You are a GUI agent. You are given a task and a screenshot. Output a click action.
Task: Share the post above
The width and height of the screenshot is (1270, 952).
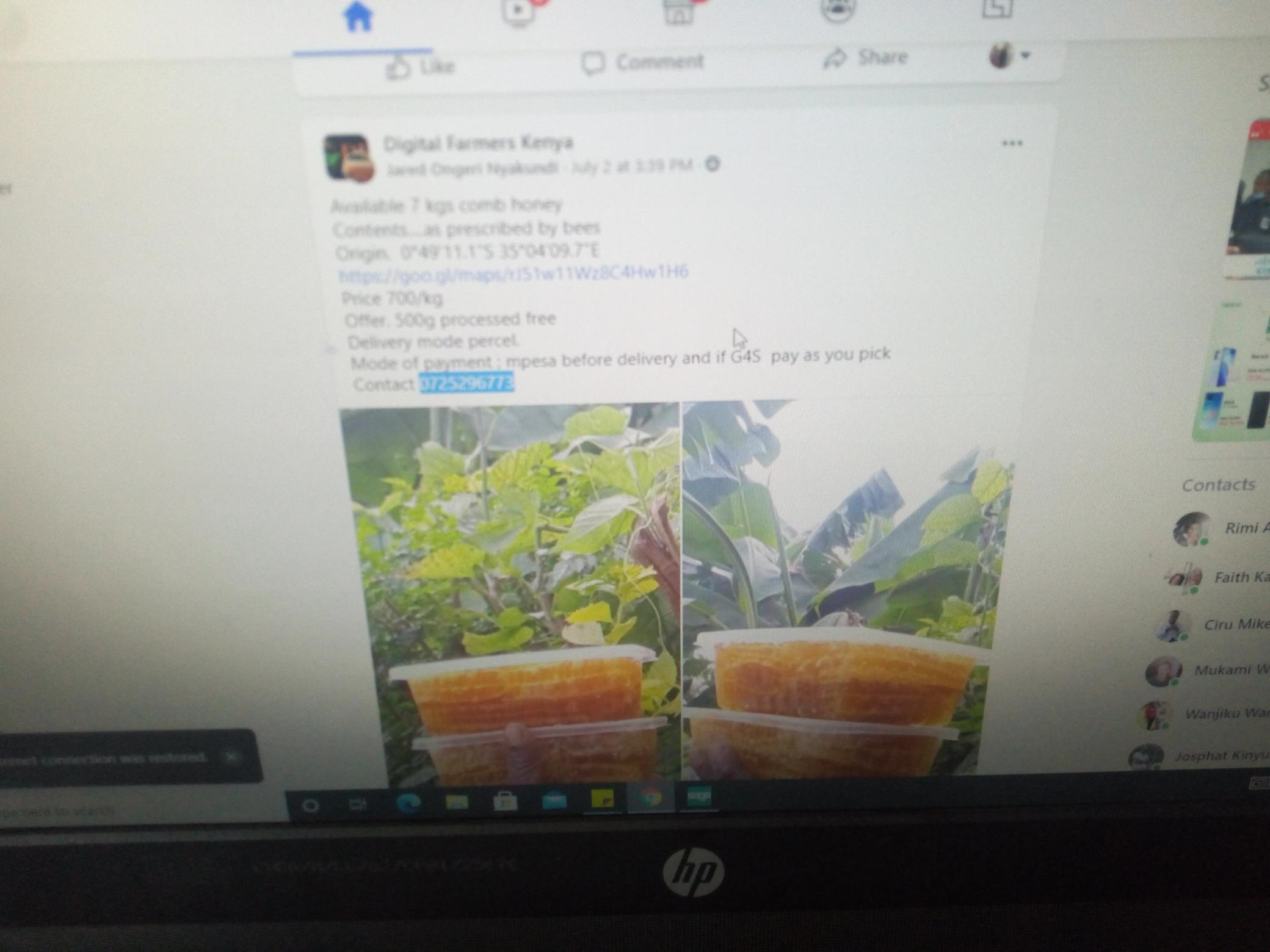tap(866, 57)
